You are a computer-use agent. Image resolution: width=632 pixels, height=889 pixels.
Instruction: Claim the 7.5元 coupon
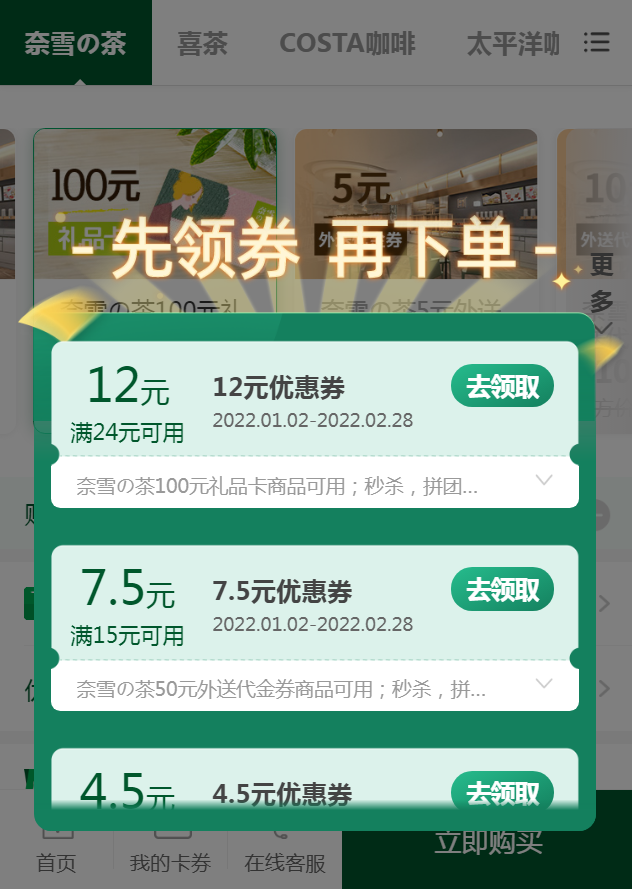(x=502, y=589)
